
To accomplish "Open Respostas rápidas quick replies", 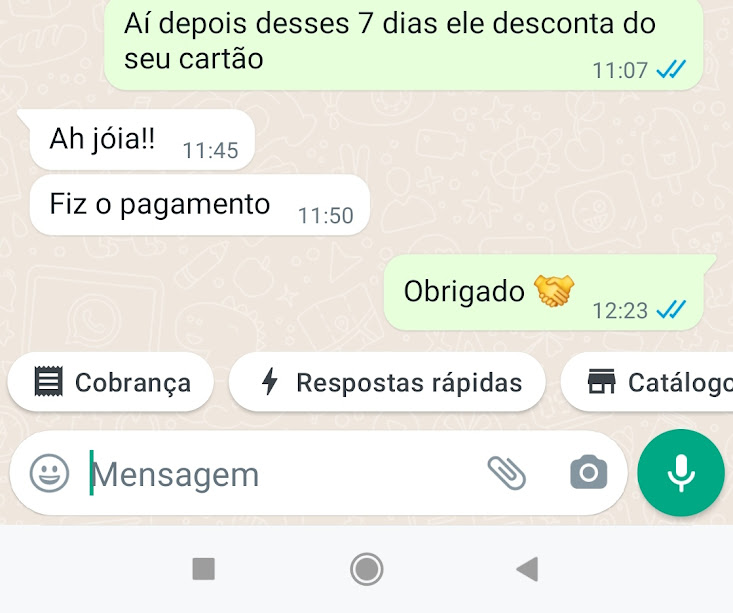I will coord(387,382).
